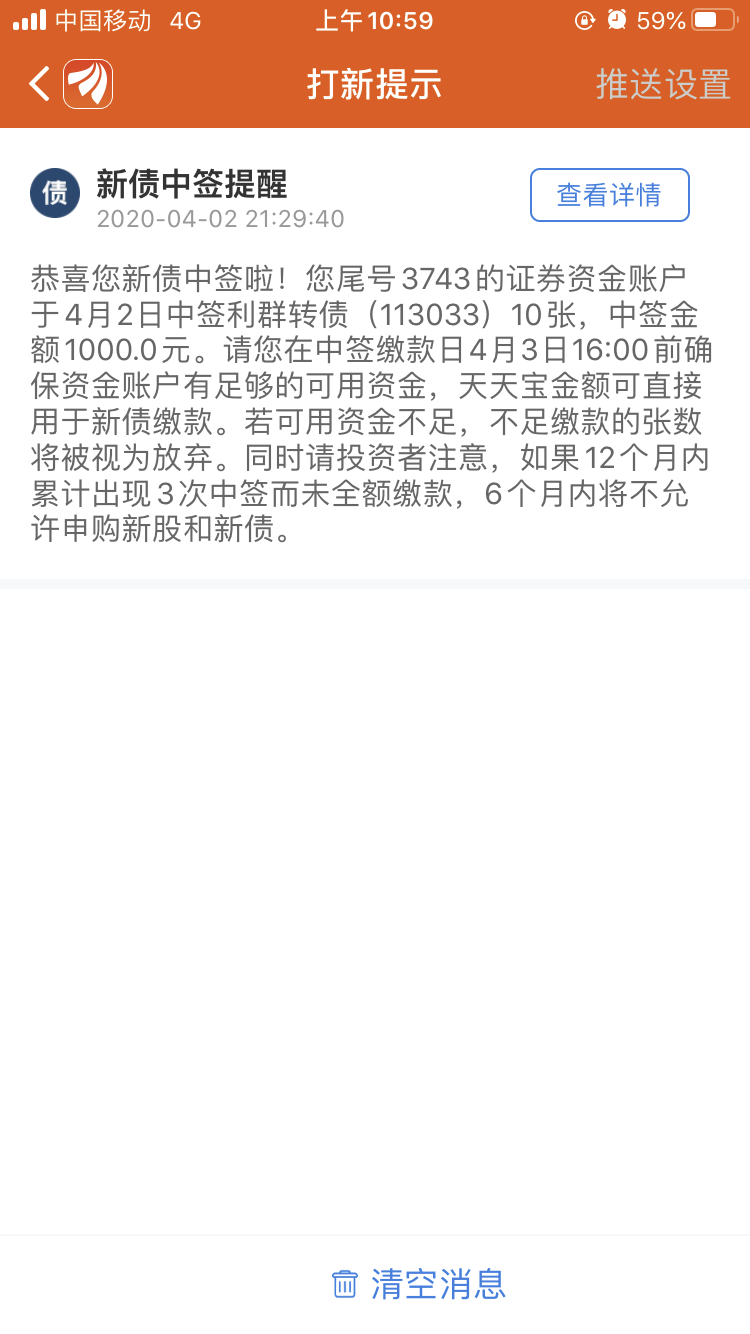The width and height of the screenshot is (750, 1334).
Task: Open 推送设置 push settings
Action: pyautogui.click(x=663, y=85)
